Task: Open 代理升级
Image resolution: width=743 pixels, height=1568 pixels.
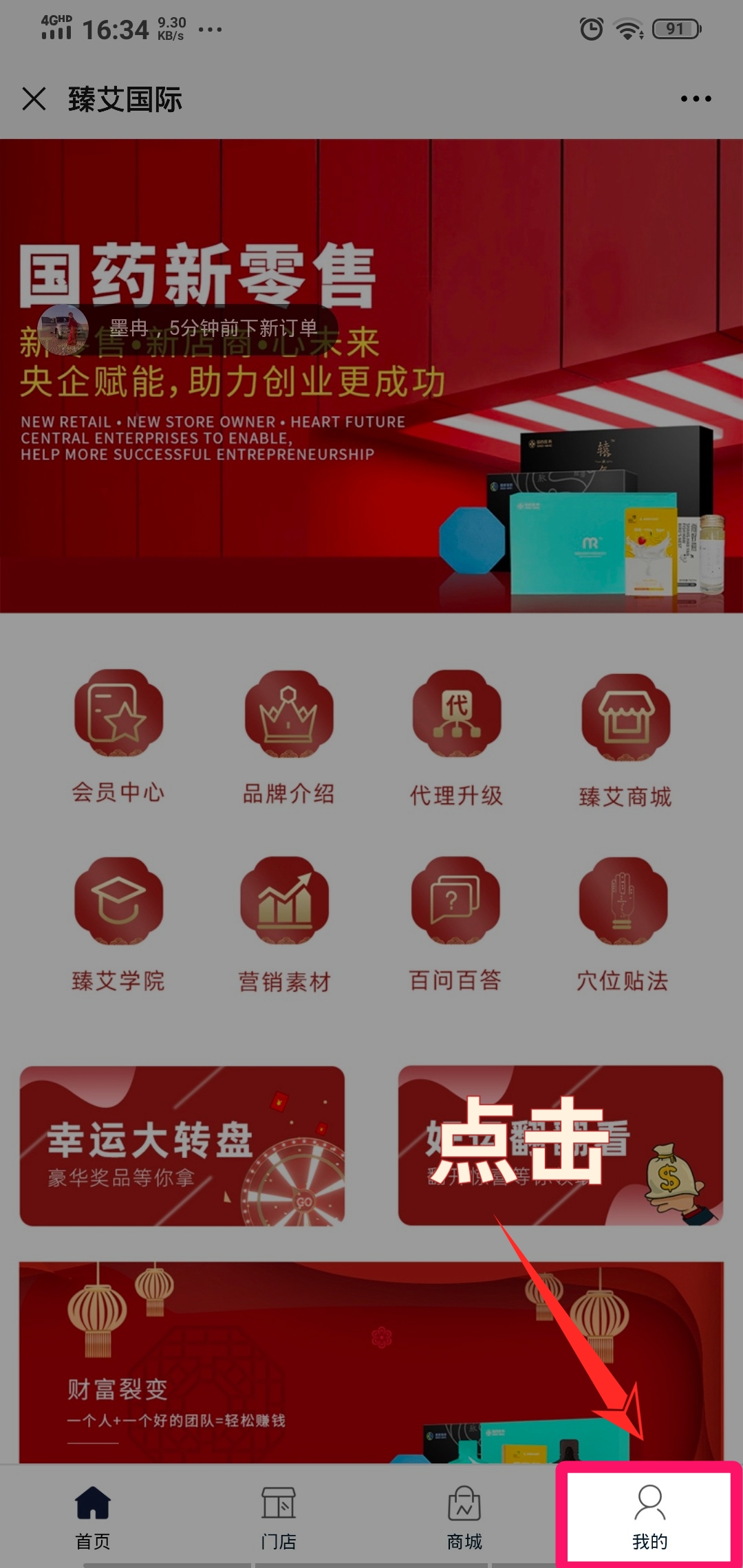Action: [x=456, y=736]
